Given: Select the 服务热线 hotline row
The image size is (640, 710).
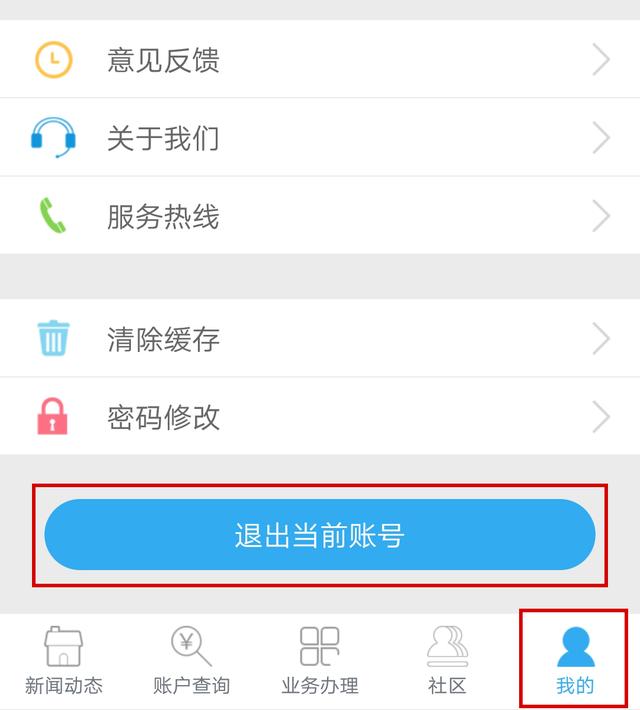Looking at the screenshot, I should (320, 216).
